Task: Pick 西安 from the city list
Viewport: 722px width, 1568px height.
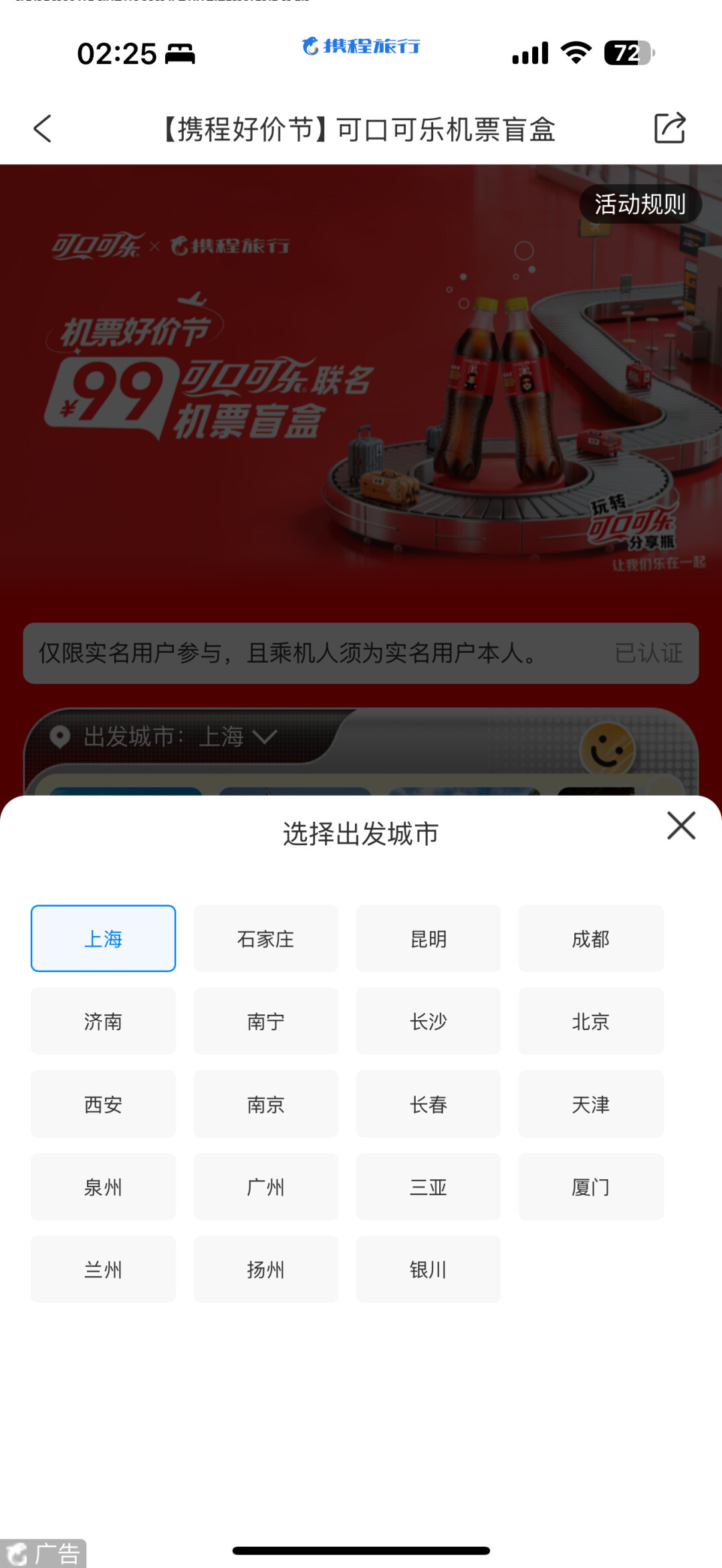Action: pyautogui.click(x=103, y=1104)
